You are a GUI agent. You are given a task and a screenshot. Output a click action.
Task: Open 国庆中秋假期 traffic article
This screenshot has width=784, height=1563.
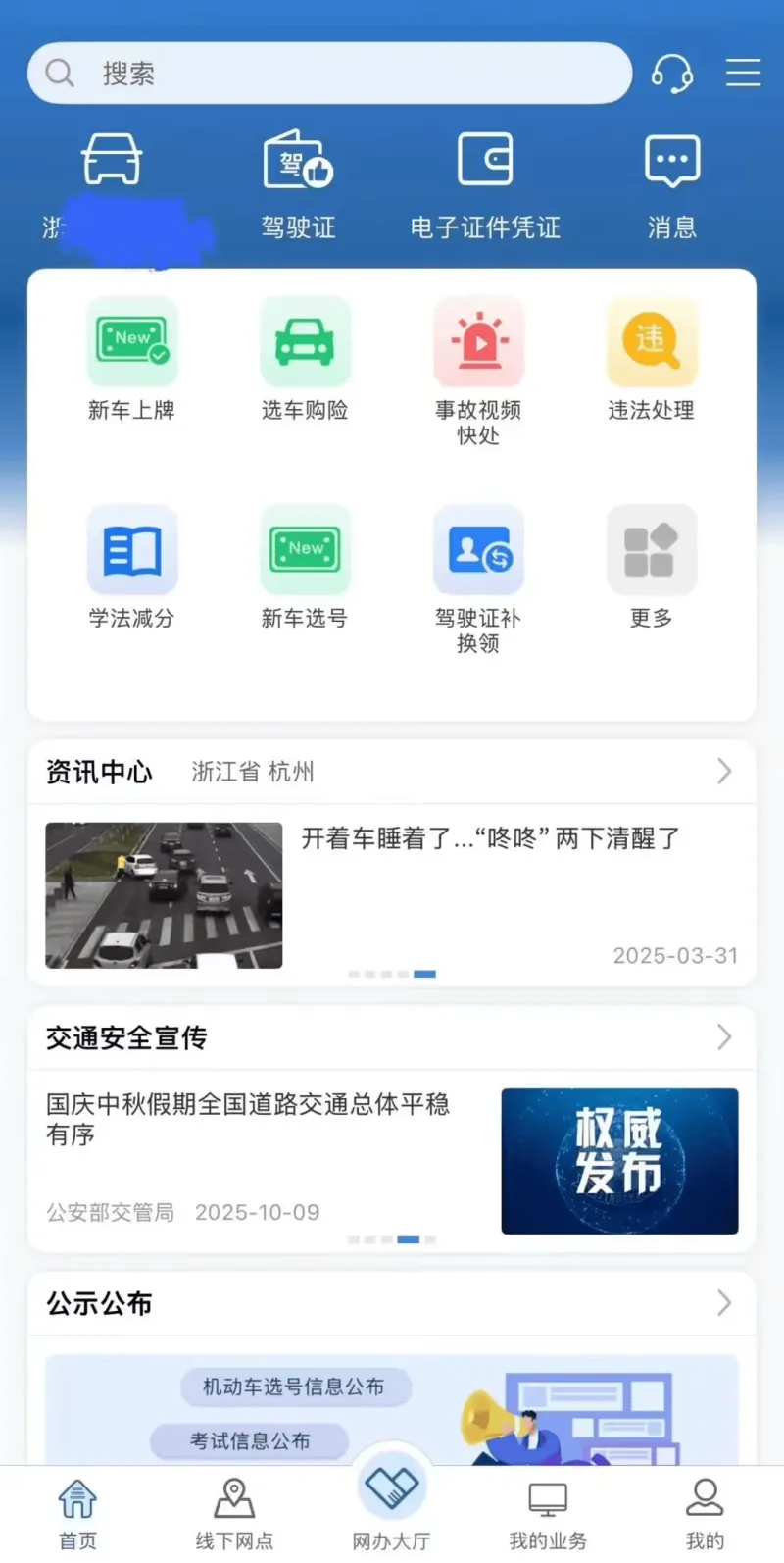(x=248, y=1118)
